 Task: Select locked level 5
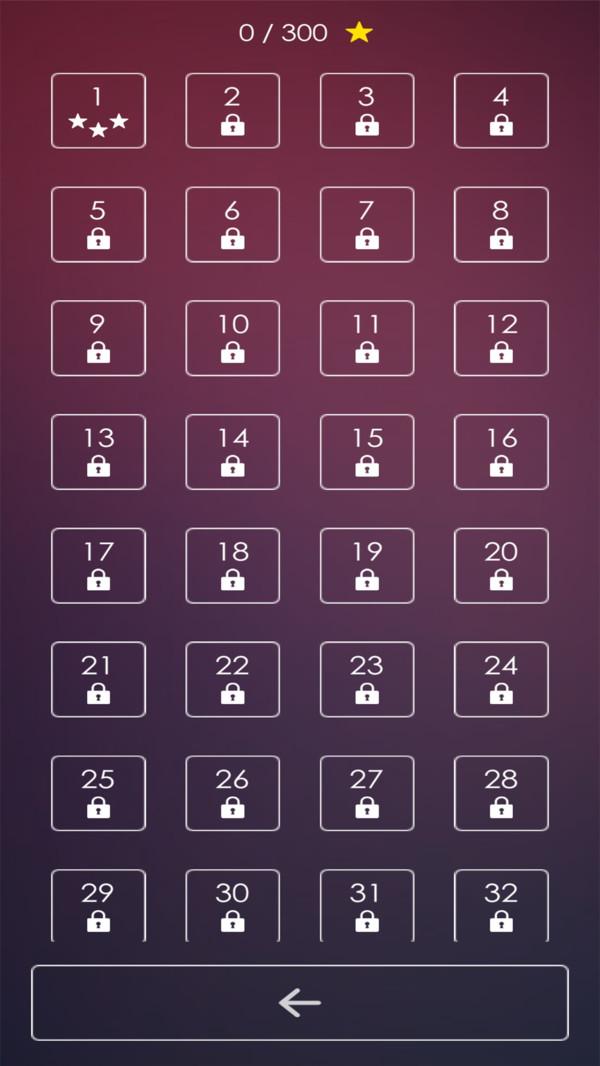pyautogui.click(x=98, y=225)
